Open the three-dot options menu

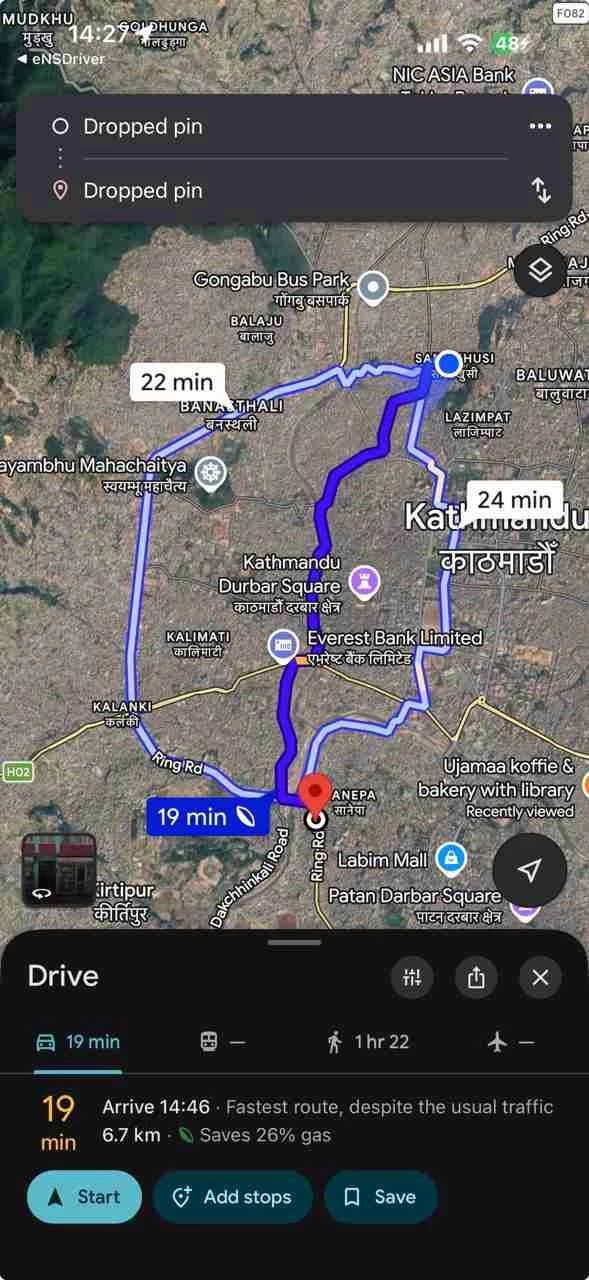(540, 126)
